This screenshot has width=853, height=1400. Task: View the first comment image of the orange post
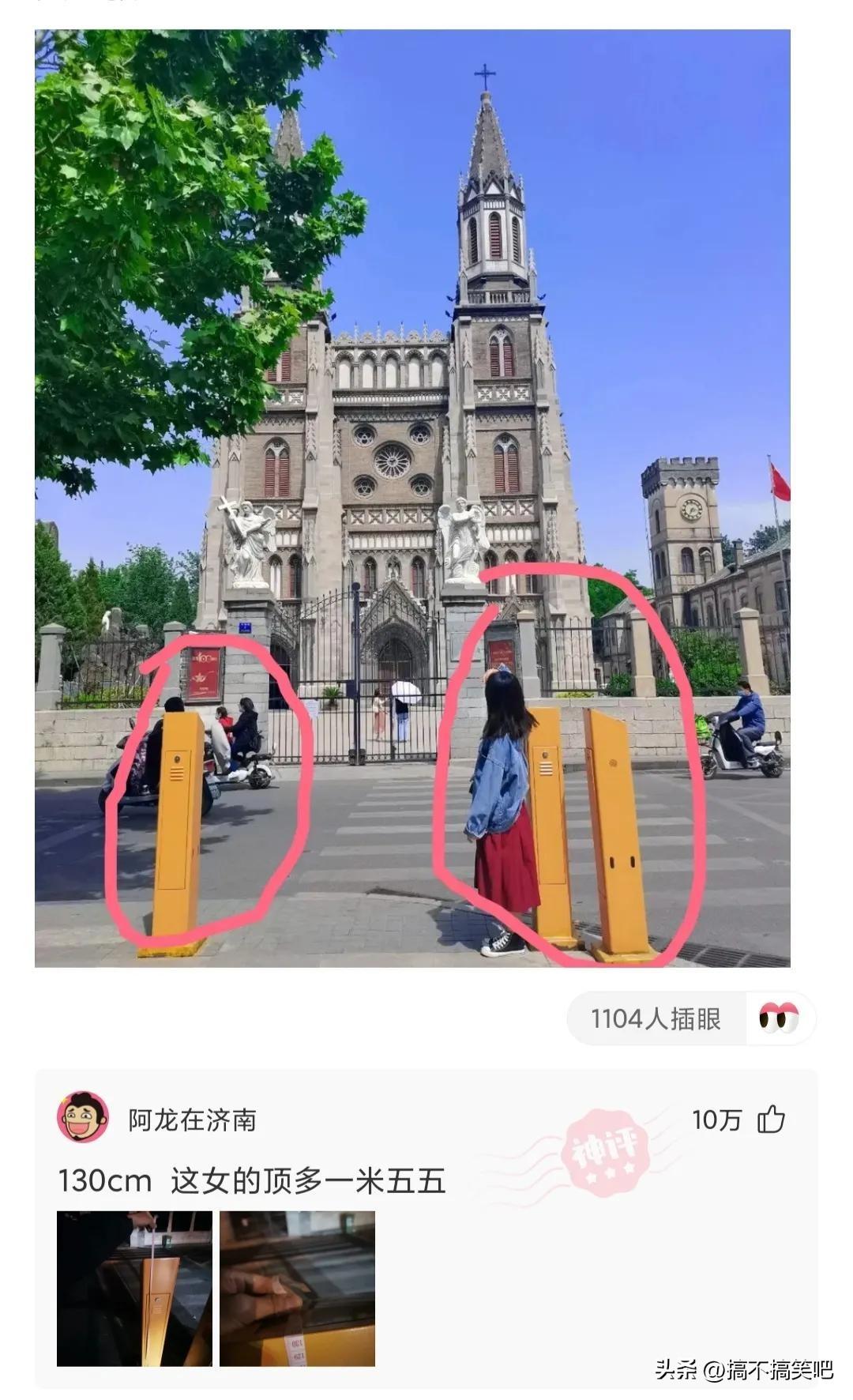click(x=134, y=1288)
